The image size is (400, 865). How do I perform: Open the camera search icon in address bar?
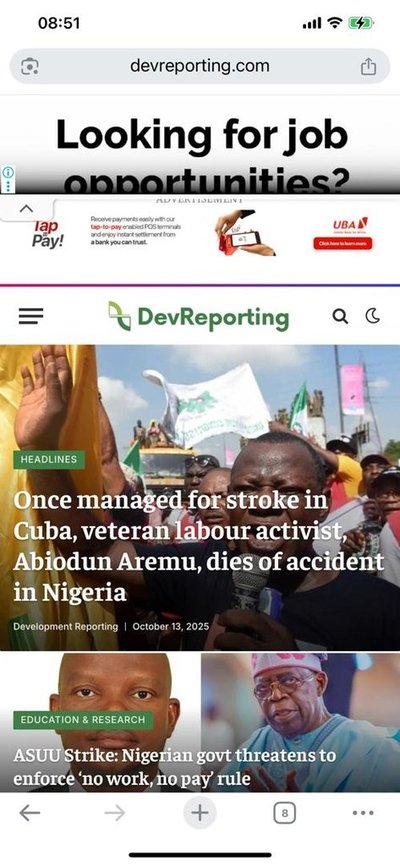pyautogui.click(x=30, y=67)
